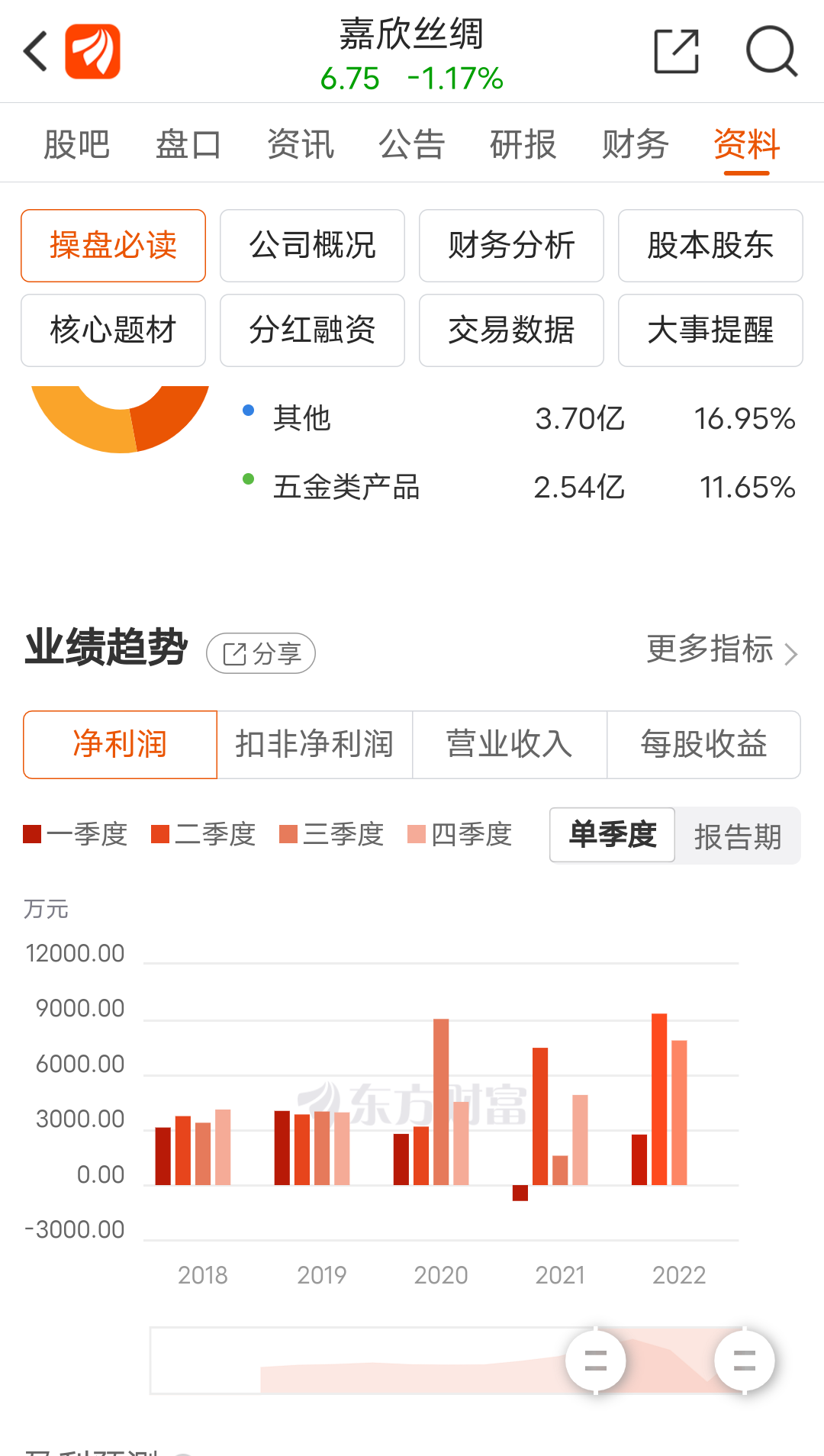
Task: Open 公司概况 company overview
Action: 312,246
